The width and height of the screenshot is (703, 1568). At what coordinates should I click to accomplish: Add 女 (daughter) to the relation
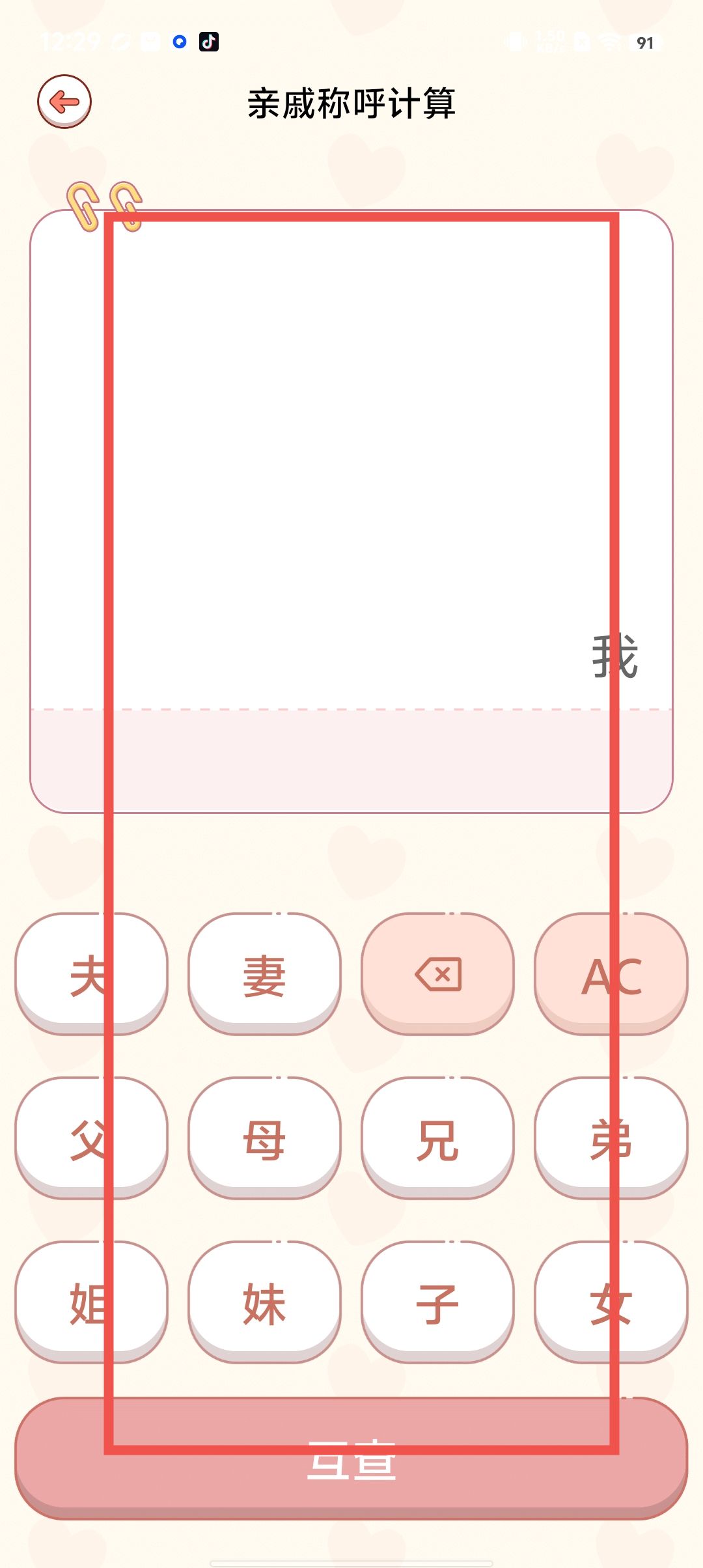pyautogui.click(x=611, y=1302)
